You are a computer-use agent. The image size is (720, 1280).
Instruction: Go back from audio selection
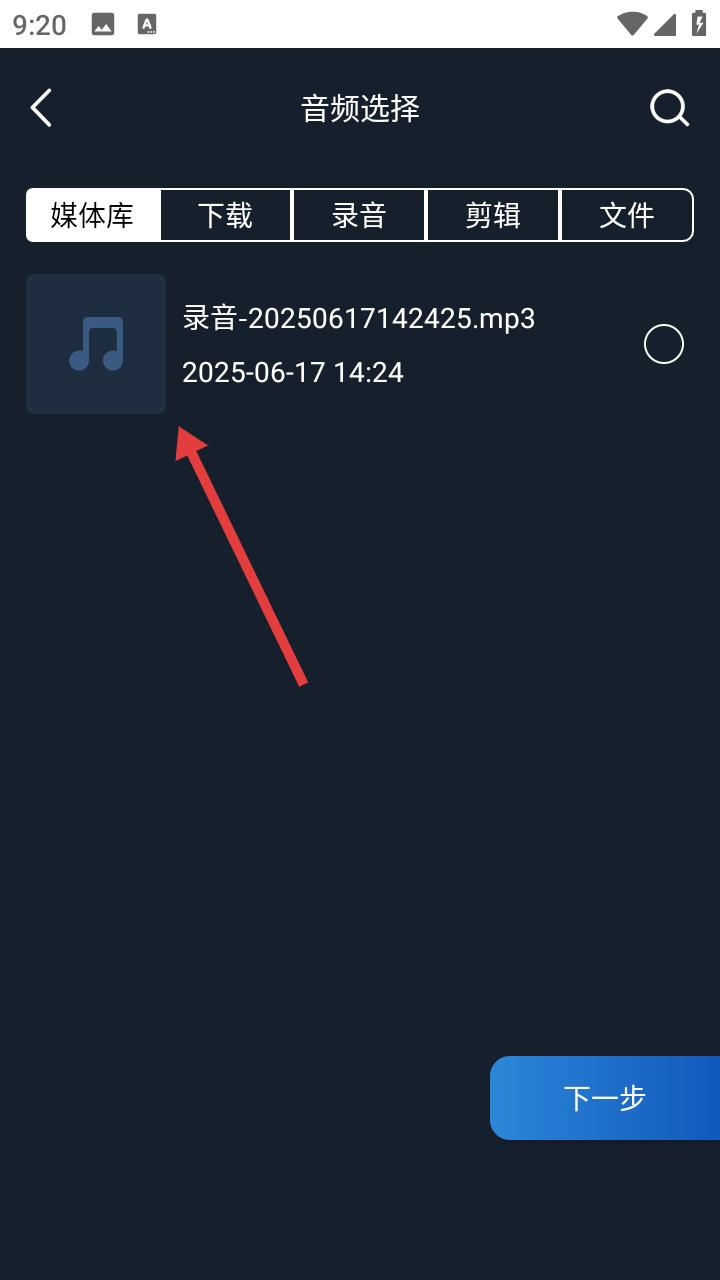(41, 108)
